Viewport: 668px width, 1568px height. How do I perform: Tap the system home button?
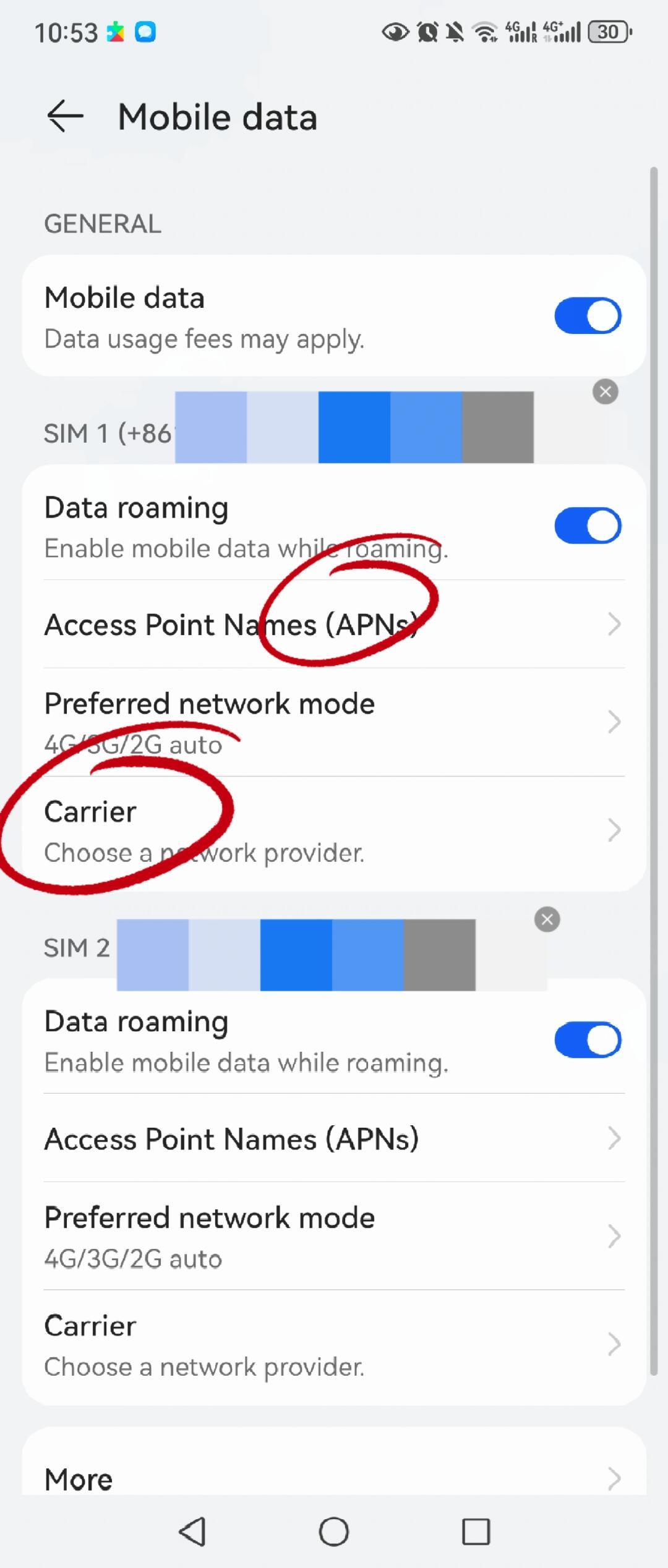[x=334, y=1532]
